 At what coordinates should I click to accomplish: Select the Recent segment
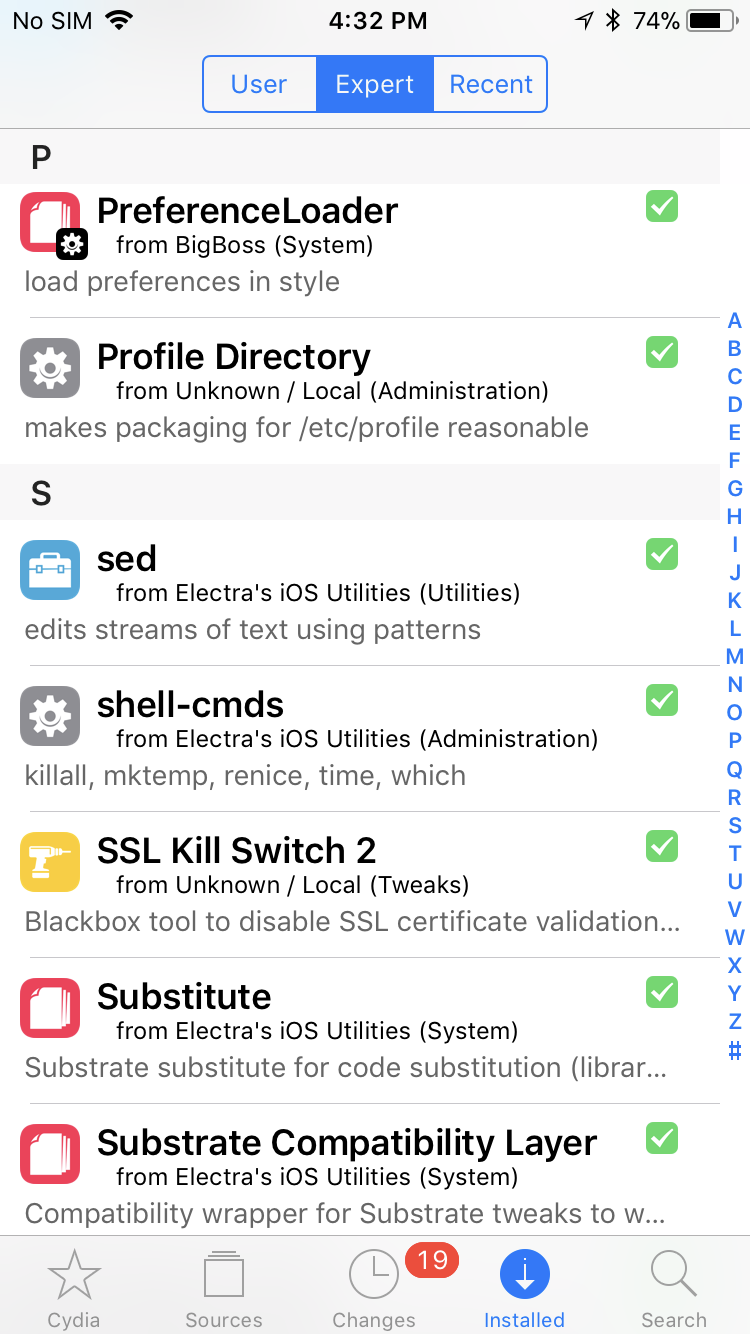[491, 84]
